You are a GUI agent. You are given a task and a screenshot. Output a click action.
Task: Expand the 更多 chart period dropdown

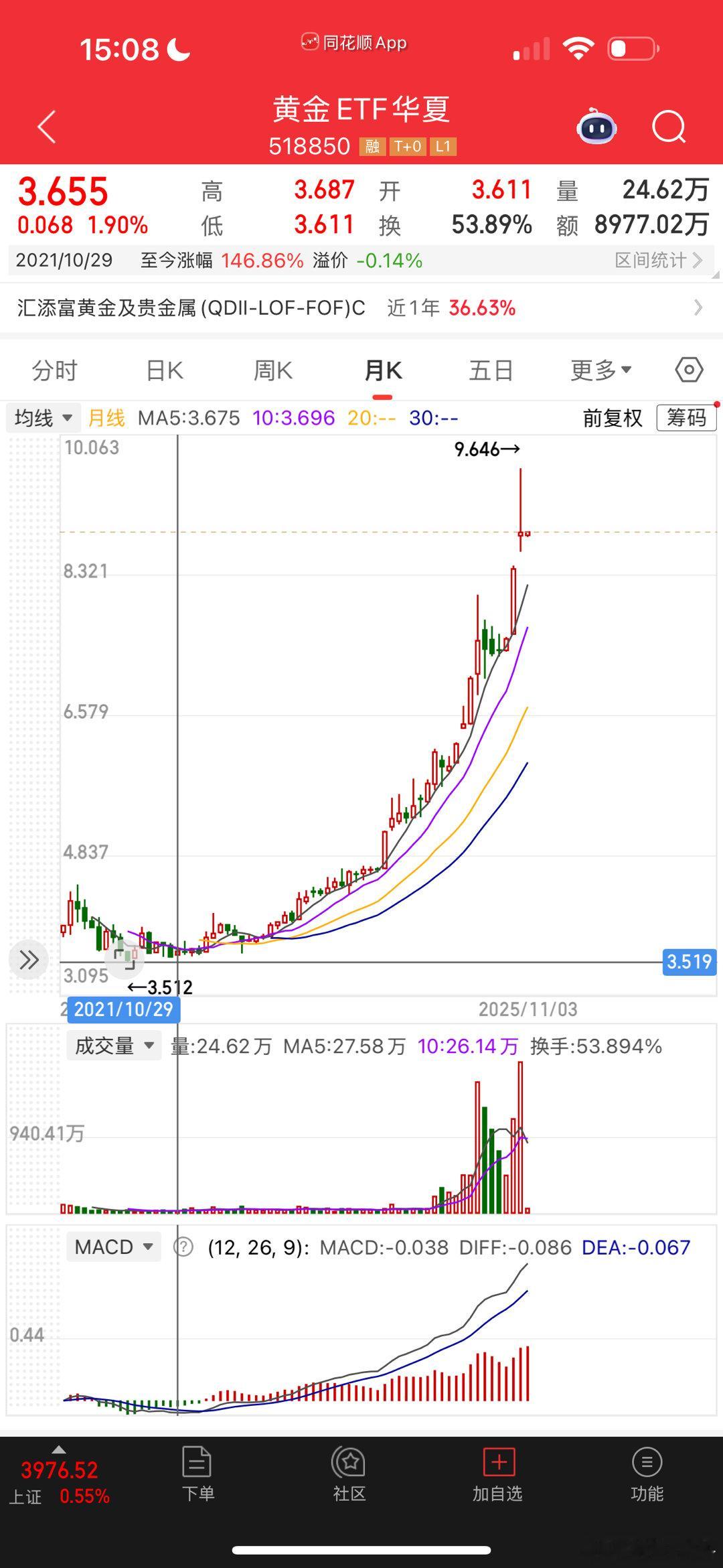coord(600,369)
